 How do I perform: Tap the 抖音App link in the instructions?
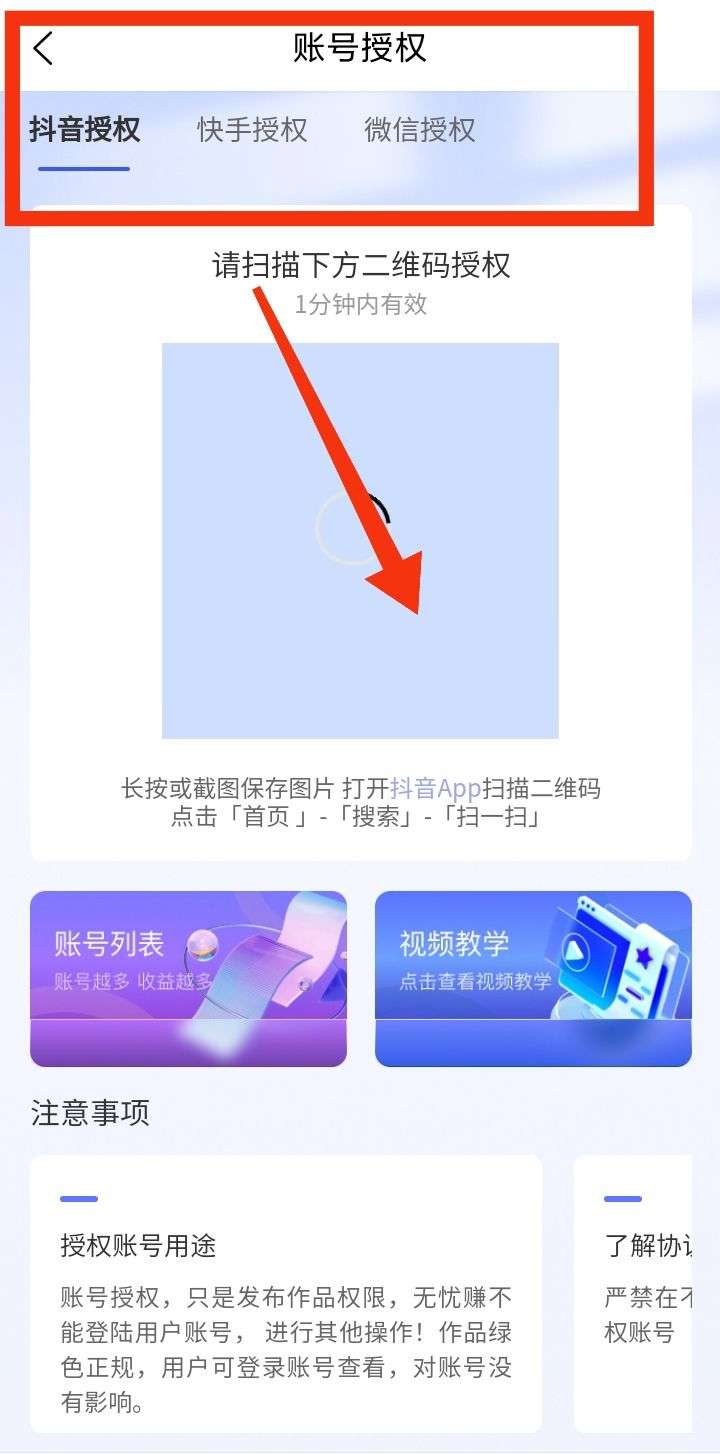click(436, 788)
